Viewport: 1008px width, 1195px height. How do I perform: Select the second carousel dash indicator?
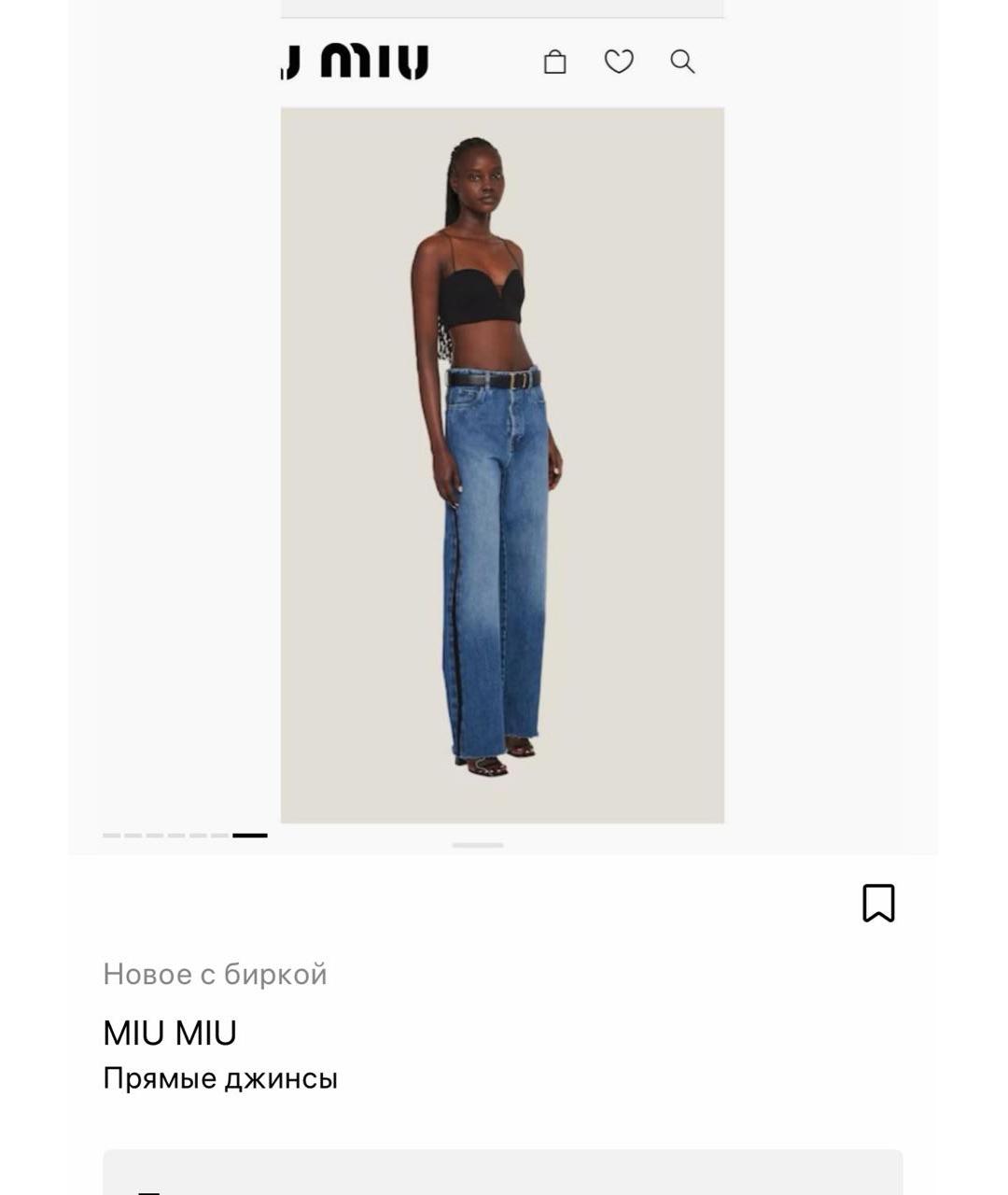coord(134,835)
